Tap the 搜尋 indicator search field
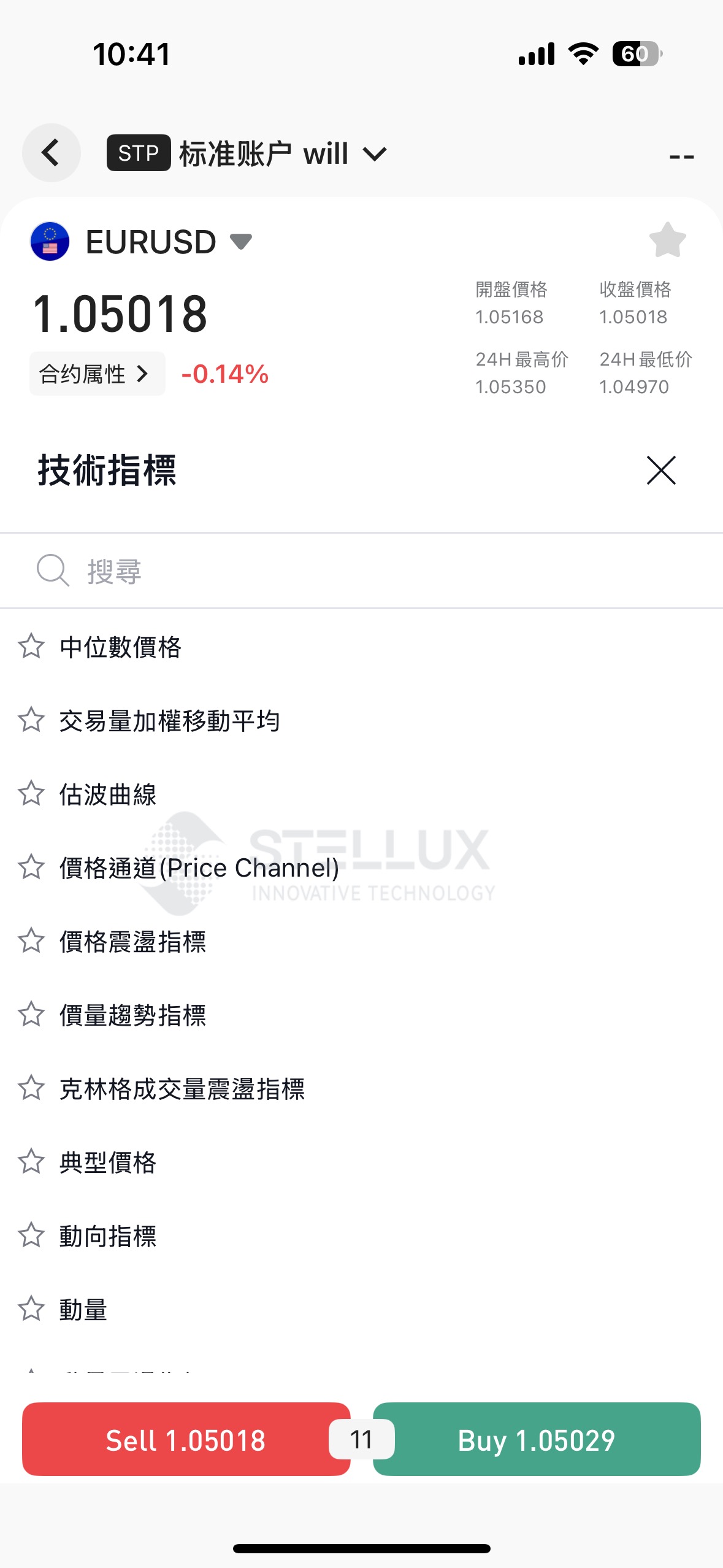723x1568 pixels. point(361,571)
